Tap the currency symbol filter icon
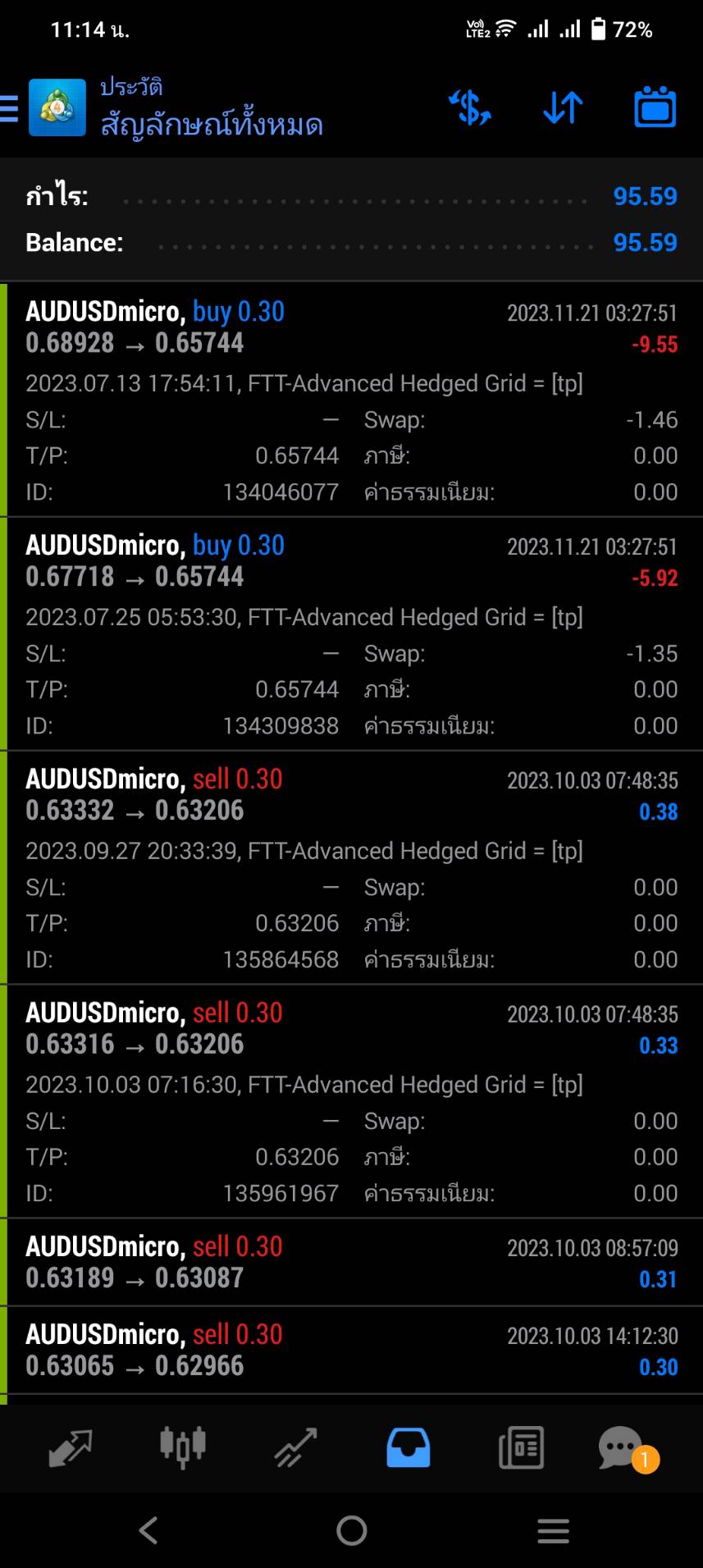The height and width of the screenshot is (1568, 703). point(470,107)
